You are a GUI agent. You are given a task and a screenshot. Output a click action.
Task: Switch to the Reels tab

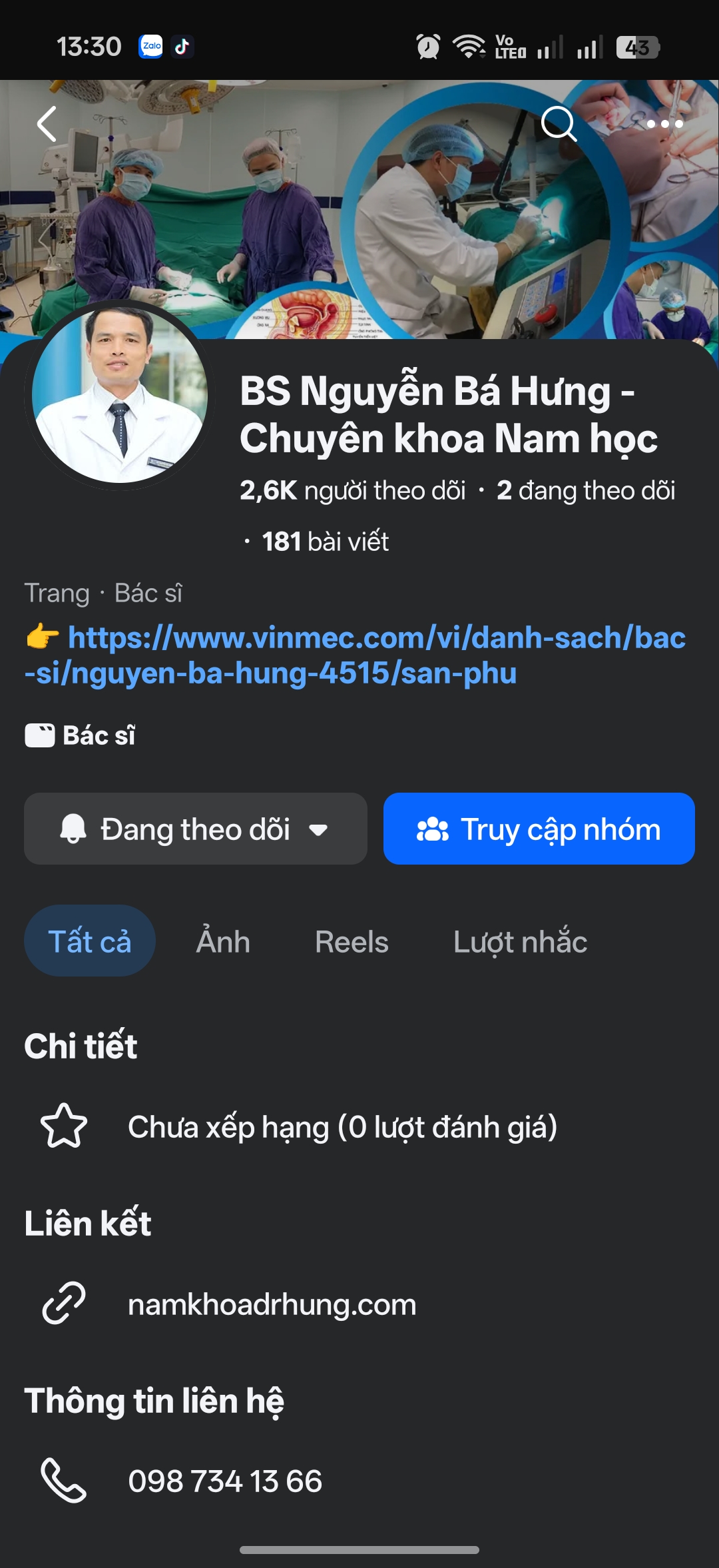point(352,941)
